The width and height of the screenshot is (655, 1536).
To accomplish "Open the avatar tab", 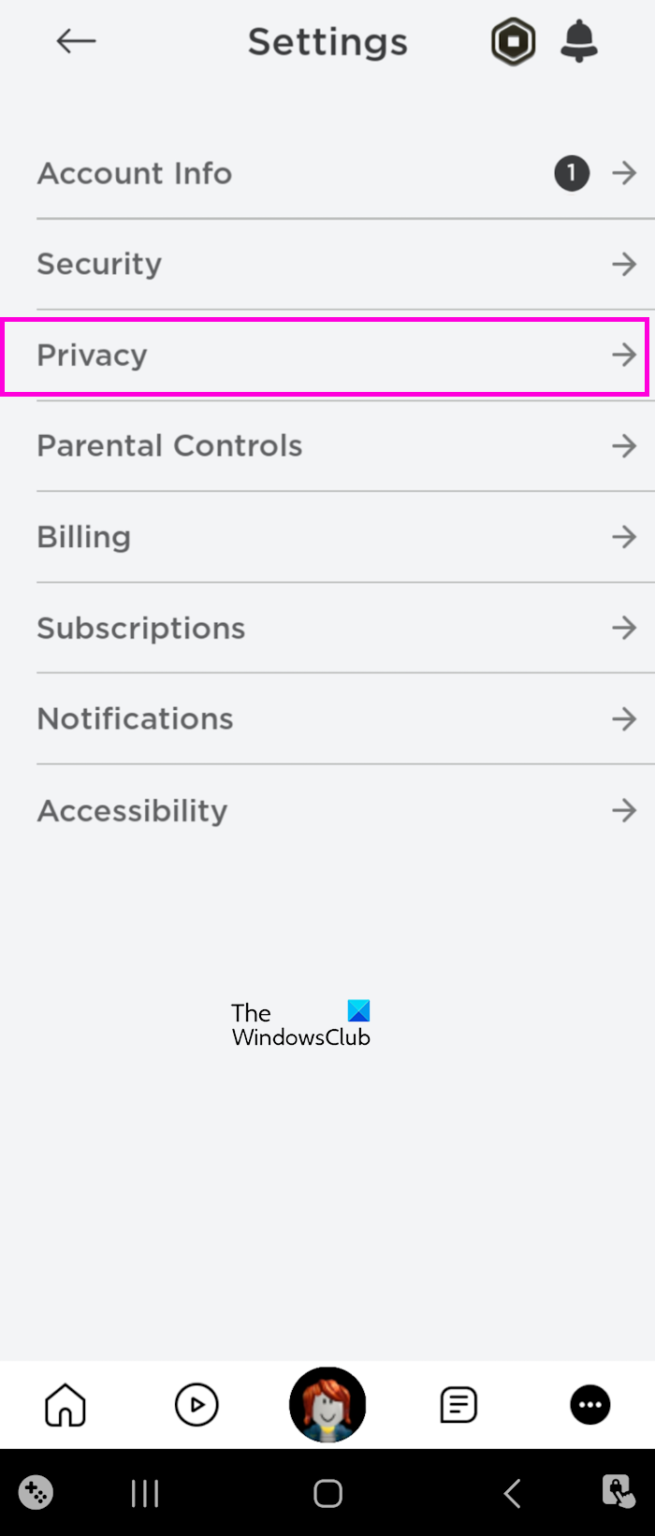I will [x=328, y=1405].
